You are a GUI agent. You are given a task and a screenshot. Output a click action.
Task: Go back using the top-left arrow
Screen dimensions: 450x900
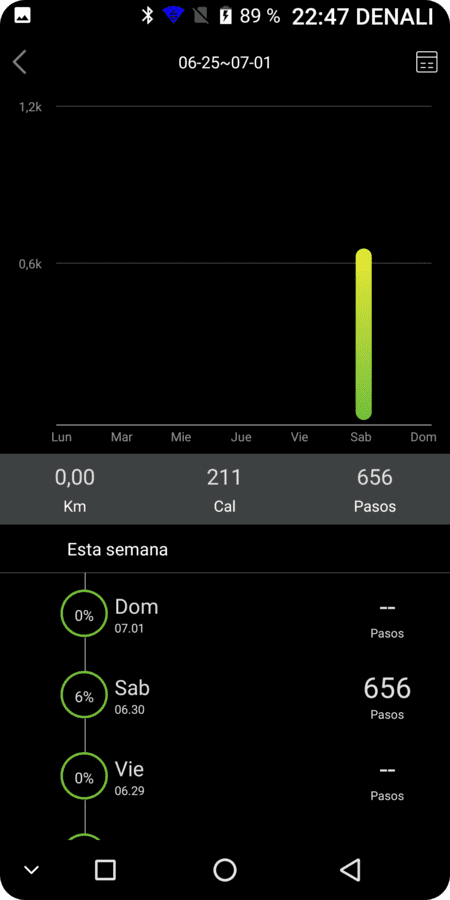[x=20, y=62]
